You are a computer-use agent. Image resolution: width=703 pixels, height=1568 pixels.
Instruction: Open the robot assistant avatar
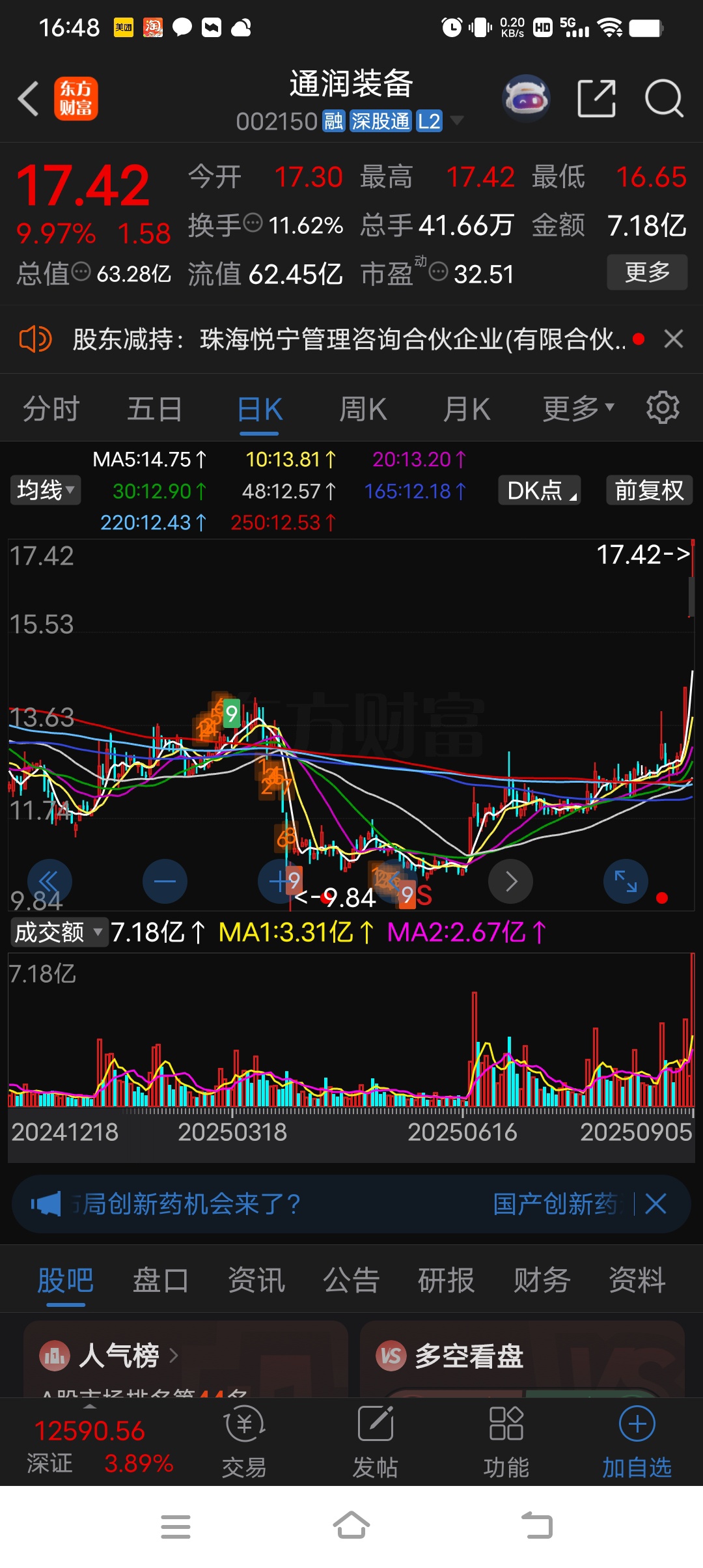(x=526, y=99)
